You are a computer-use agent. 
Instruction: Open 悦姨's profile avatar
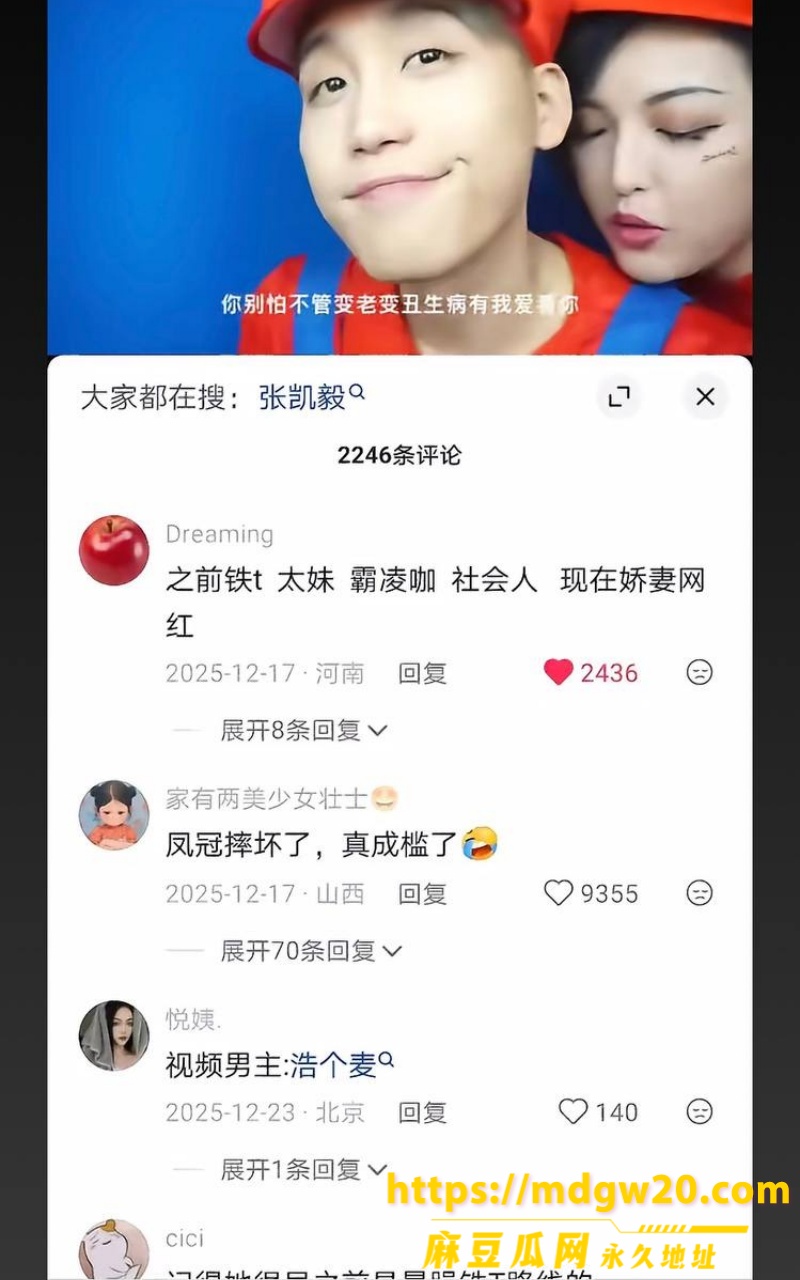click(114, 1036)
